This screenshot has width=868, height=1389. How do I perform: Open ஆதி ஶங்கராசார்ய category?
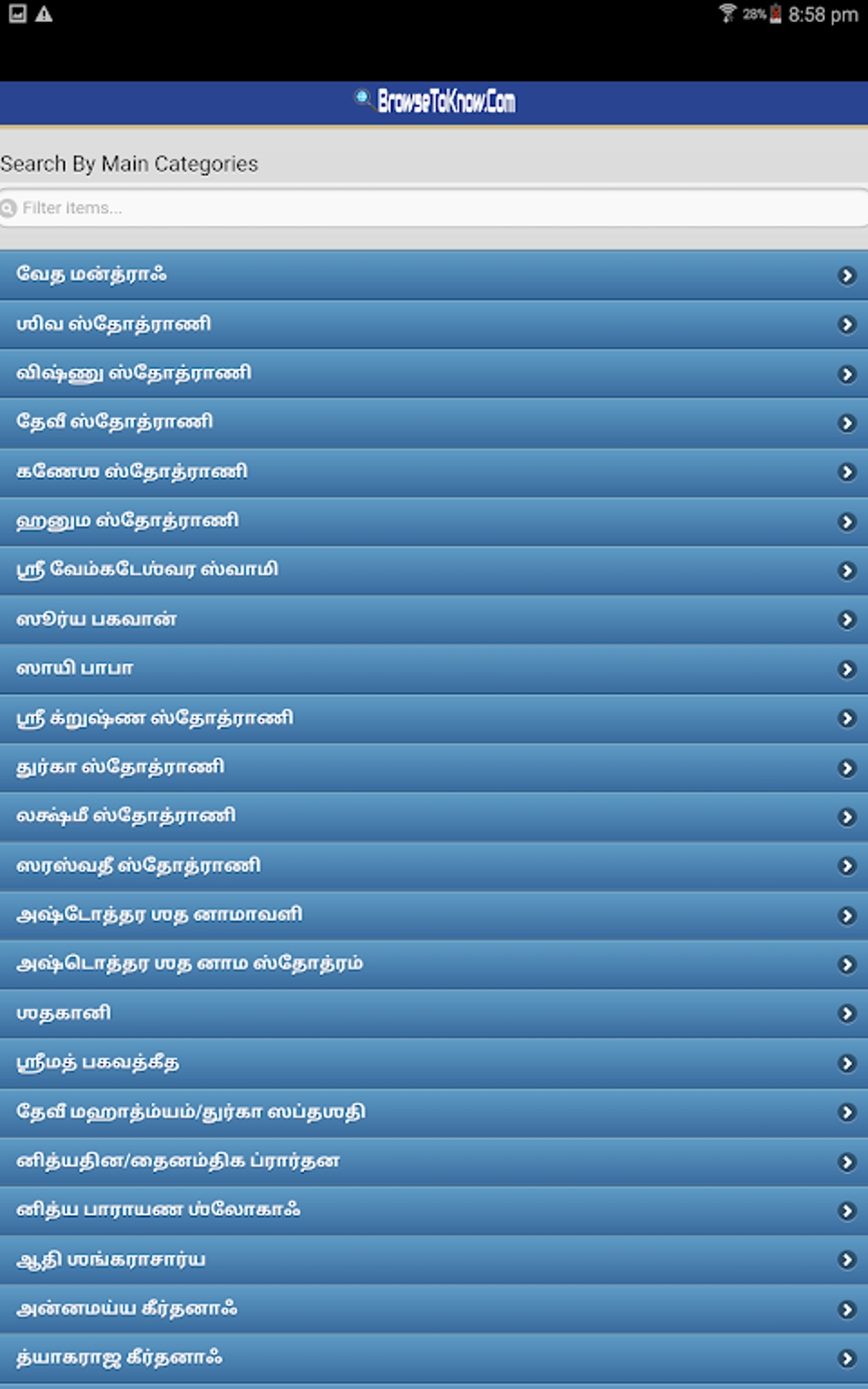pos(434,1260)
